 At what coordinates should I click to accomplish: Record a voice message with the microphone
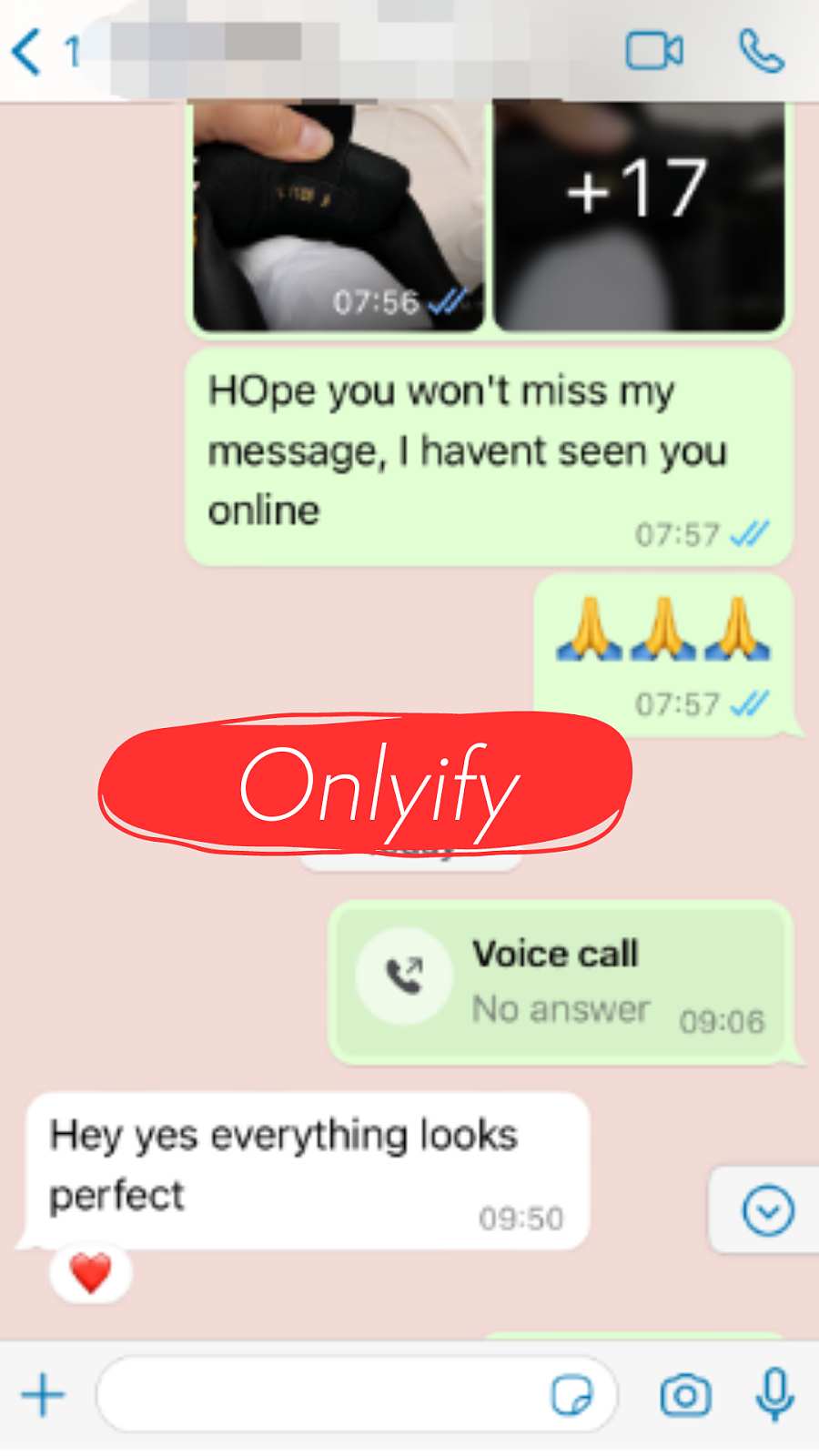(x=775, y=1394)
